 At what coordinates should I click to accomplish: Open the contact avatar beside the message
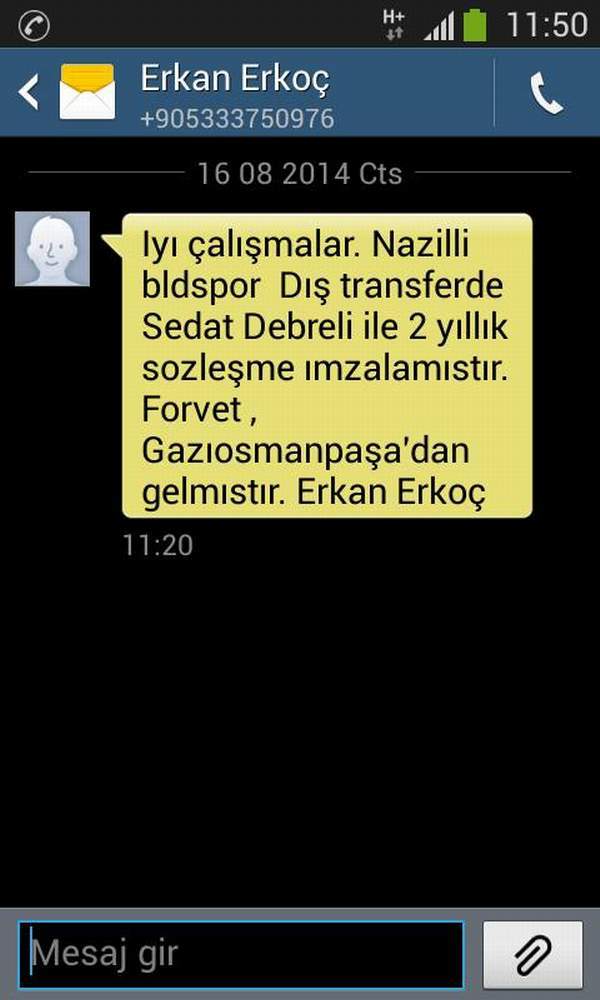point(52,249)
